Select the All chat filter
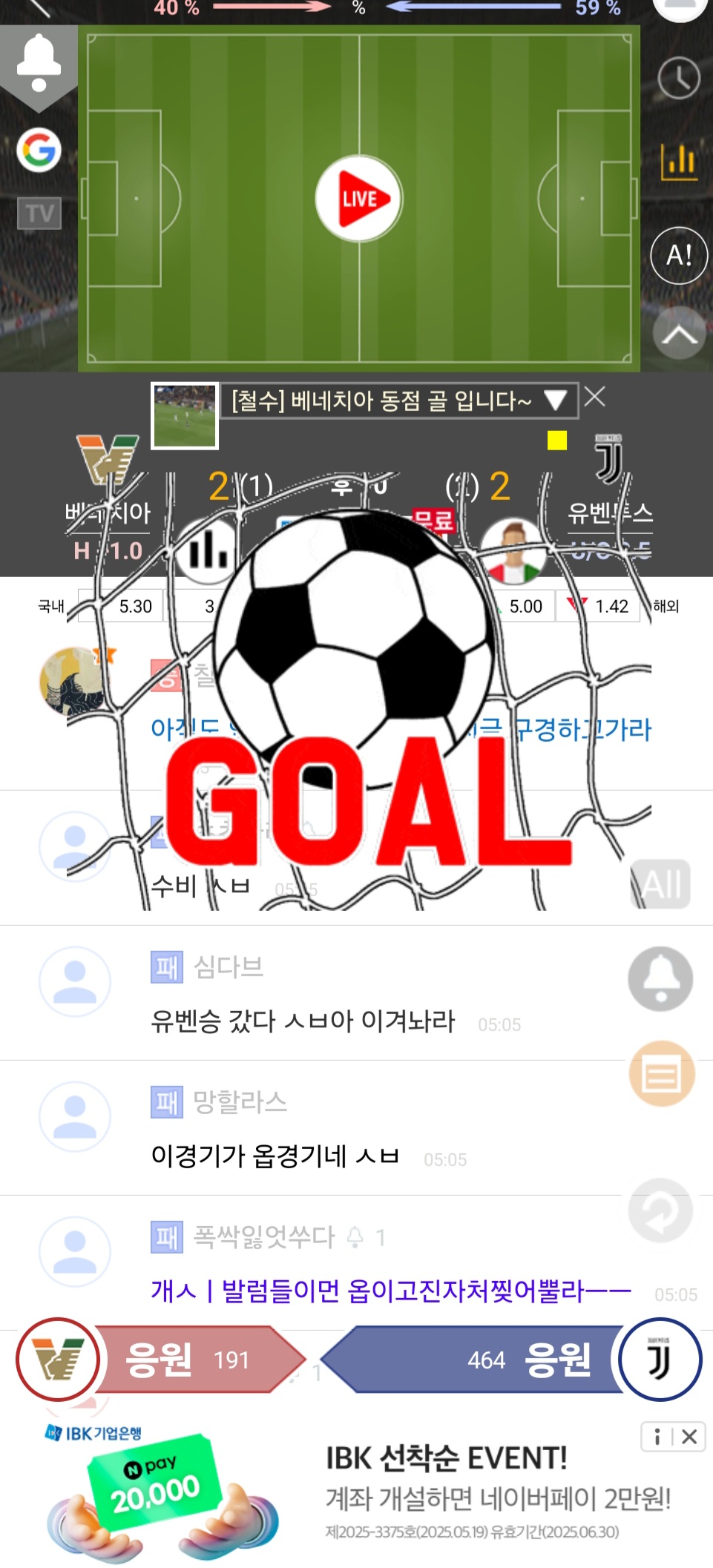 662,884
